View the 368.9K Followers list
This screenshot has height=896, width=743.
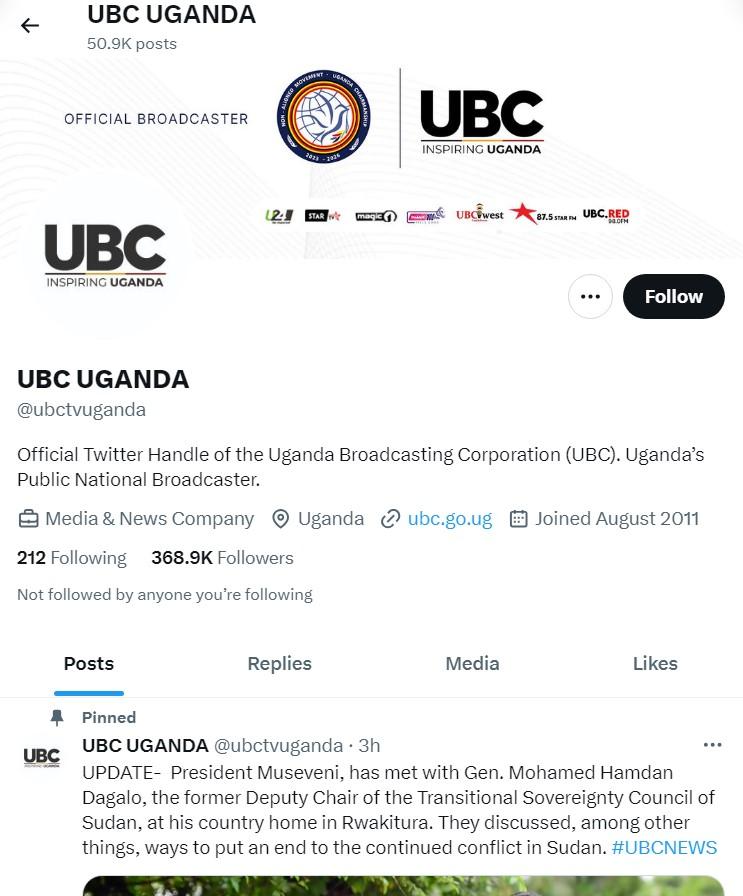click(x=222, y=558)
